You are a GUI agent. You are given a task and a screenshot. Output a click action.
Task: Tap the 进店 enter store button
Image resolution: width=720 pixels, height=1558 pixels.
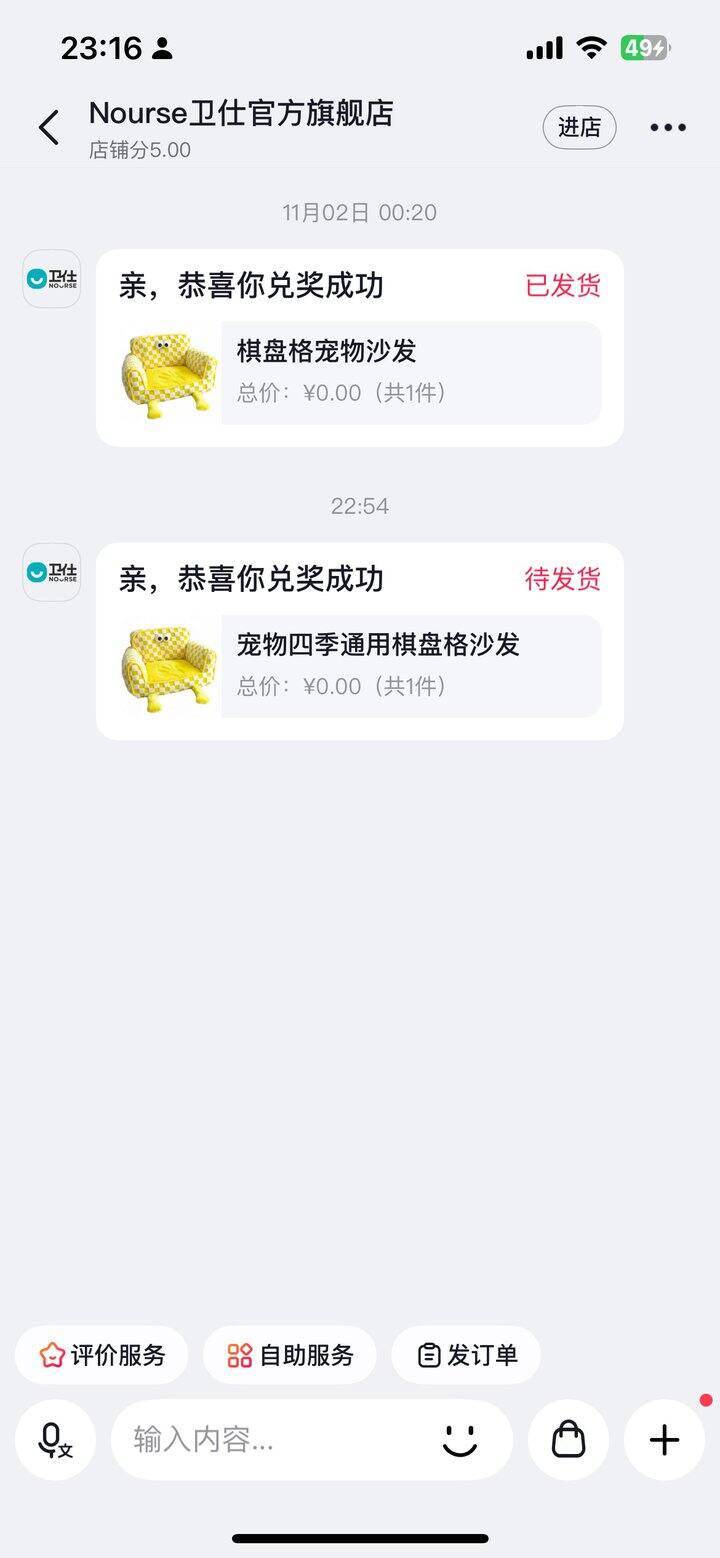click(580, 127)
